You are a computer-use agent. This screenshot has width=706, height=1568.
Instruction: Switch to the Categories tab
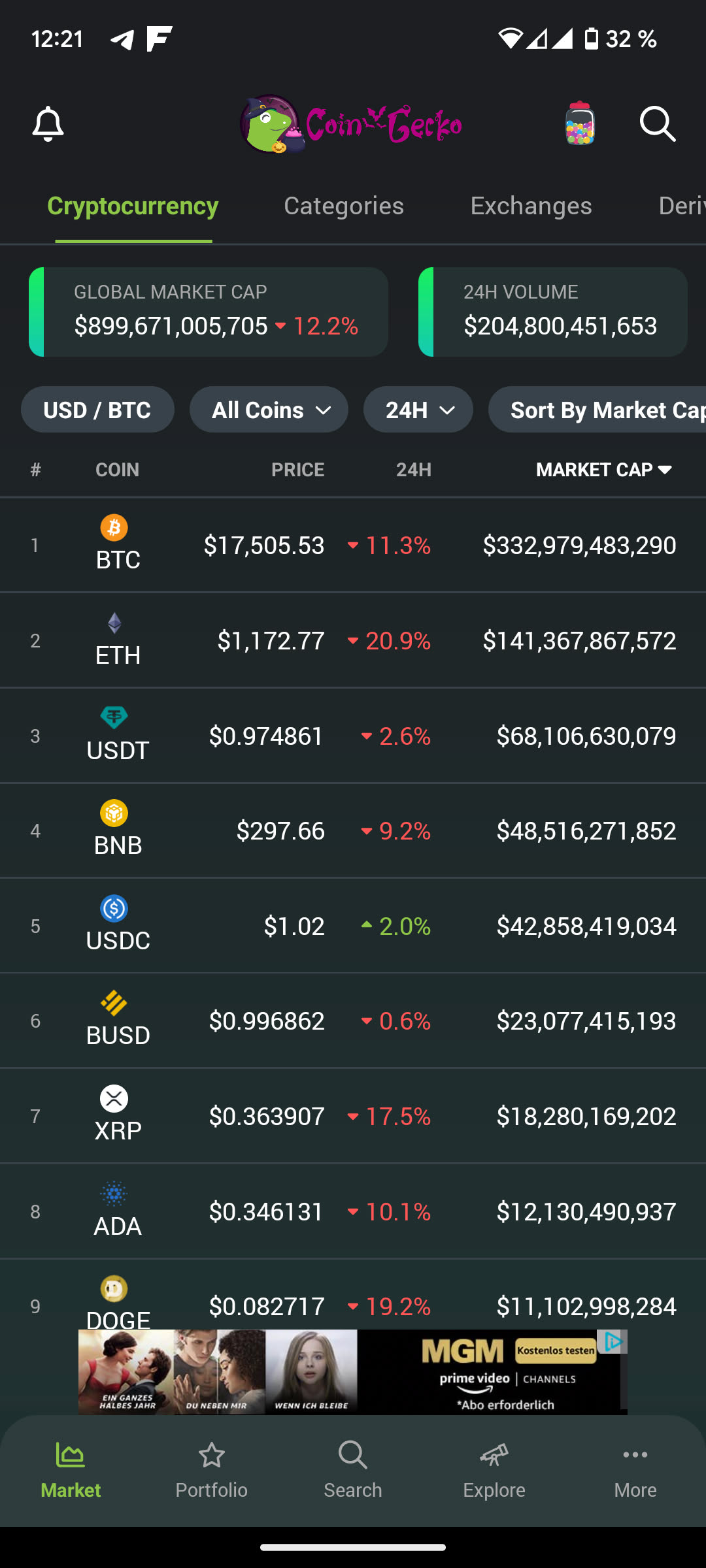(344, 206)
